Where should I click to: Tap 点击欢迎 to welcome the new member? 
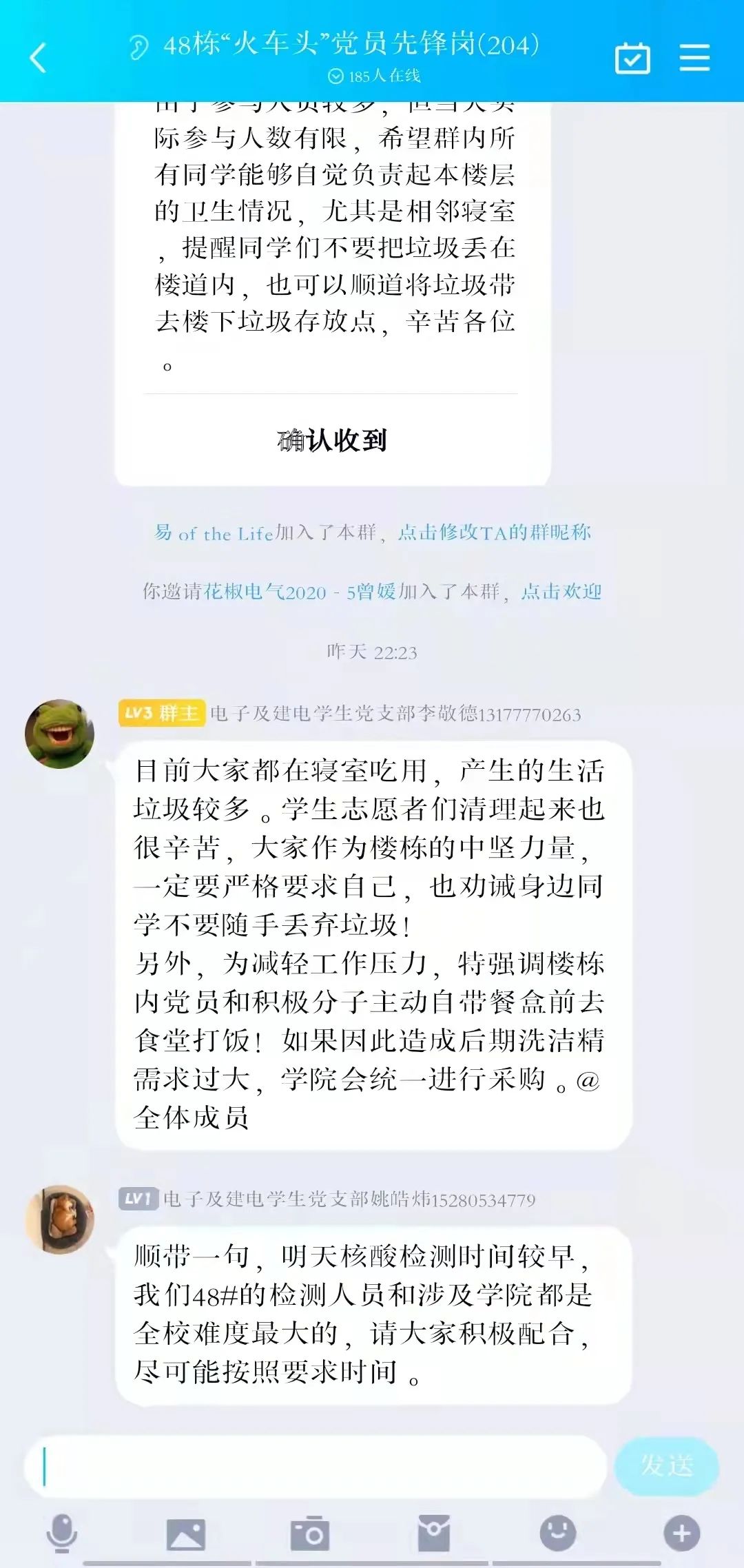561,592
